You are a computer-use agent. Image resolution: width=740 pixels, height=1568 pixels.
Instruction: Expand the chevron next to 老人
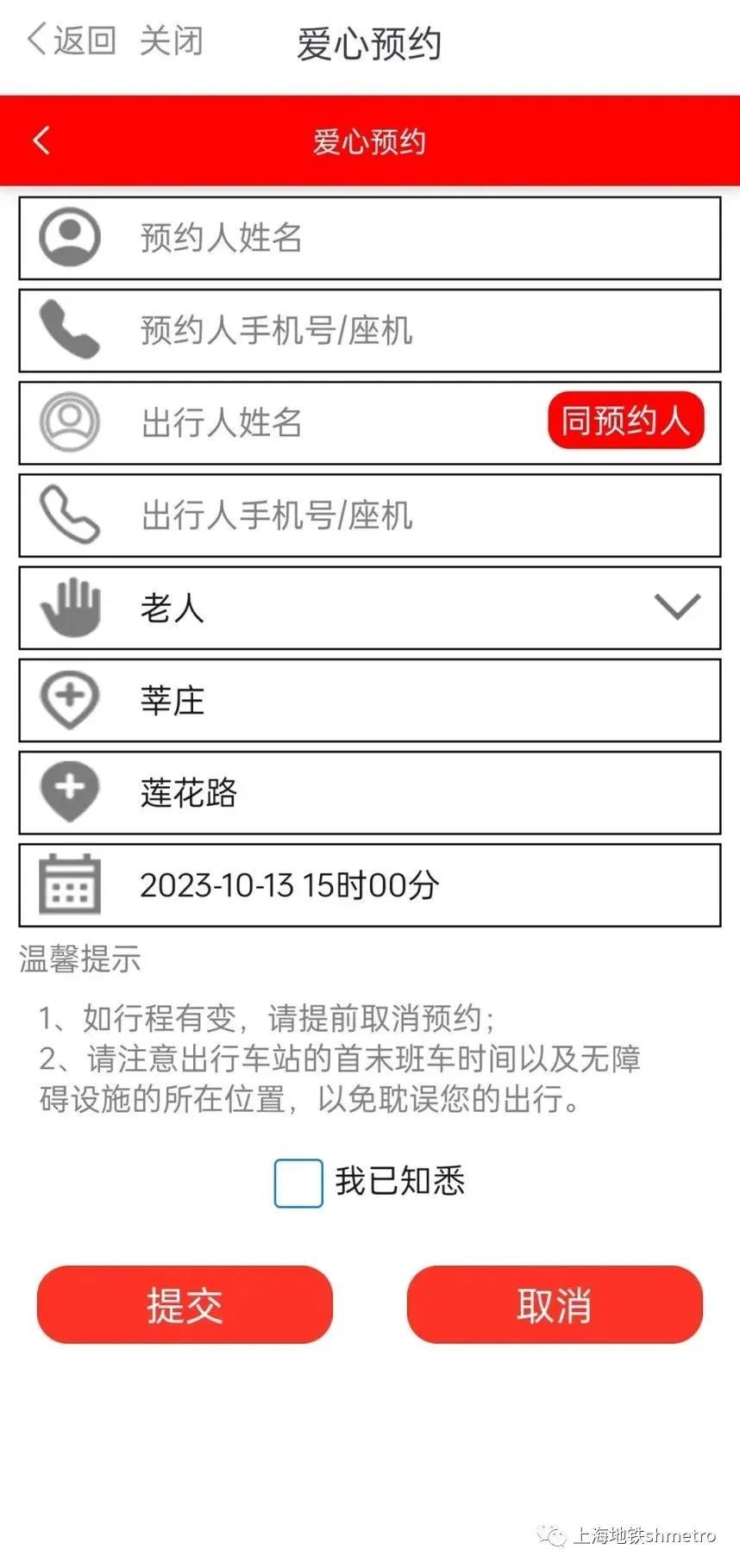click(x=676, y=608)
